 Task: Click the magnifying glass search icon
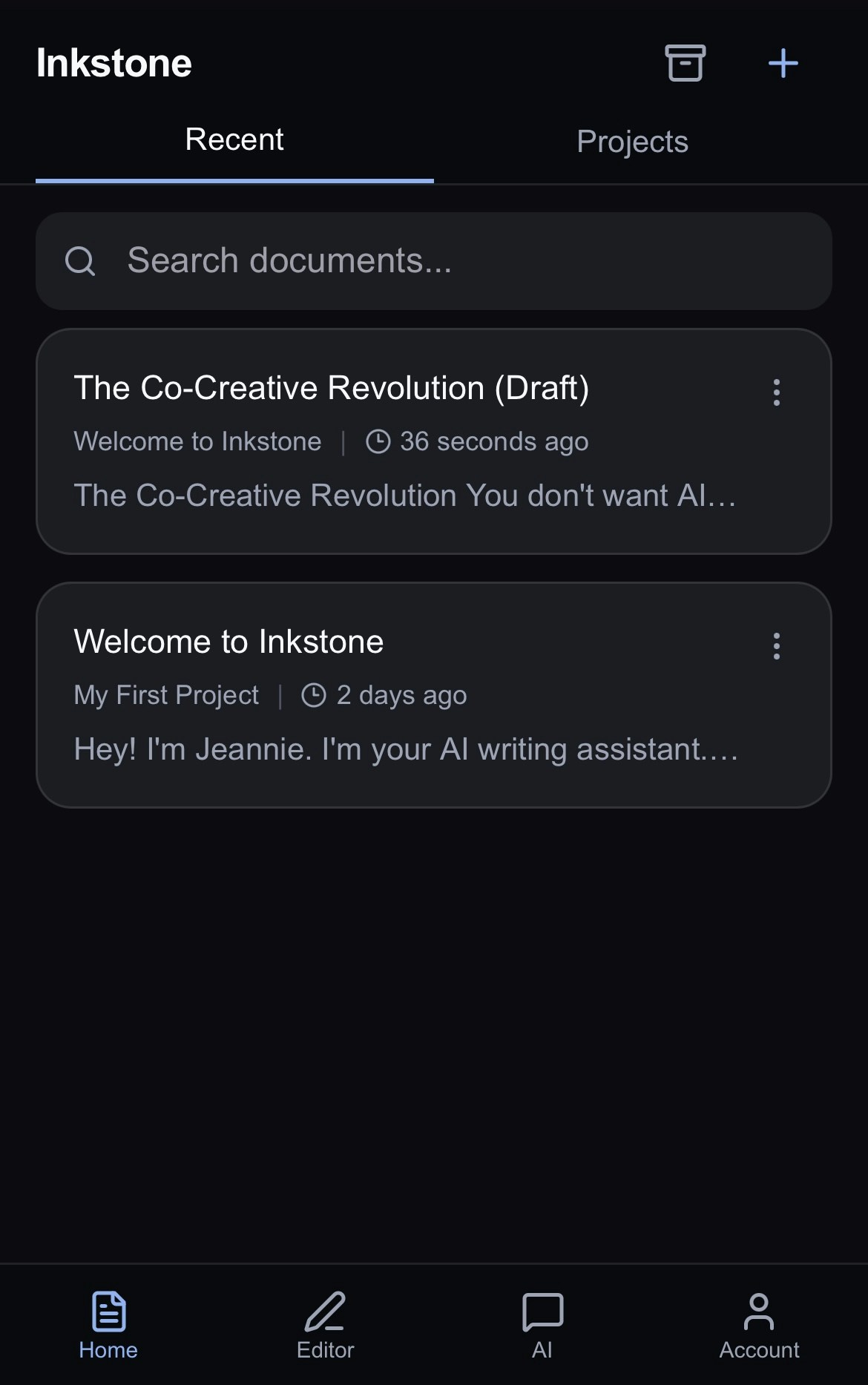click(80, 260)
